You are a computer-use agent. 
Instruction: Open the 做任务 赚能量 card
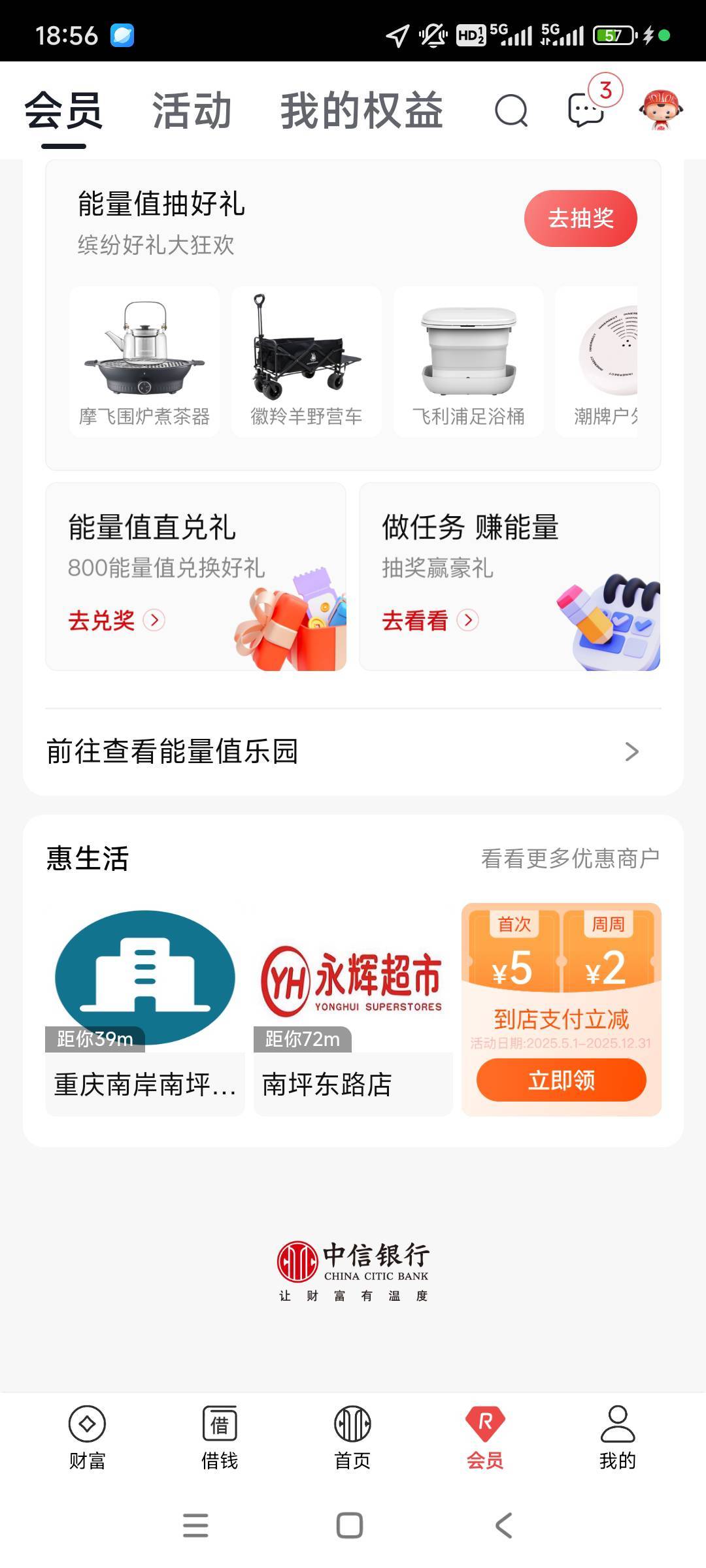coord(509,576)
